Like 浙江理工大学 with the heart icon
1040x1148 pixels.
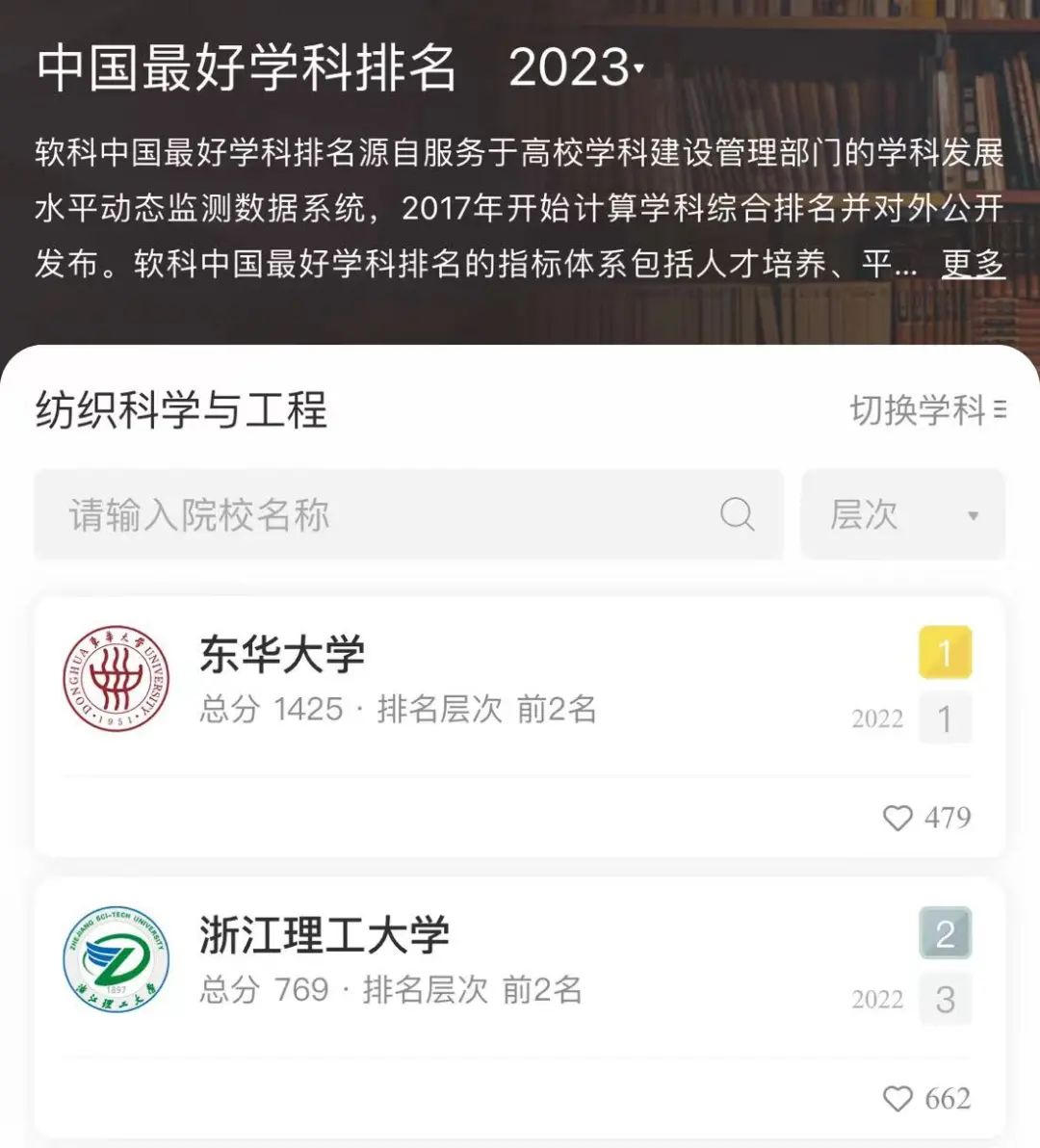897,1099
